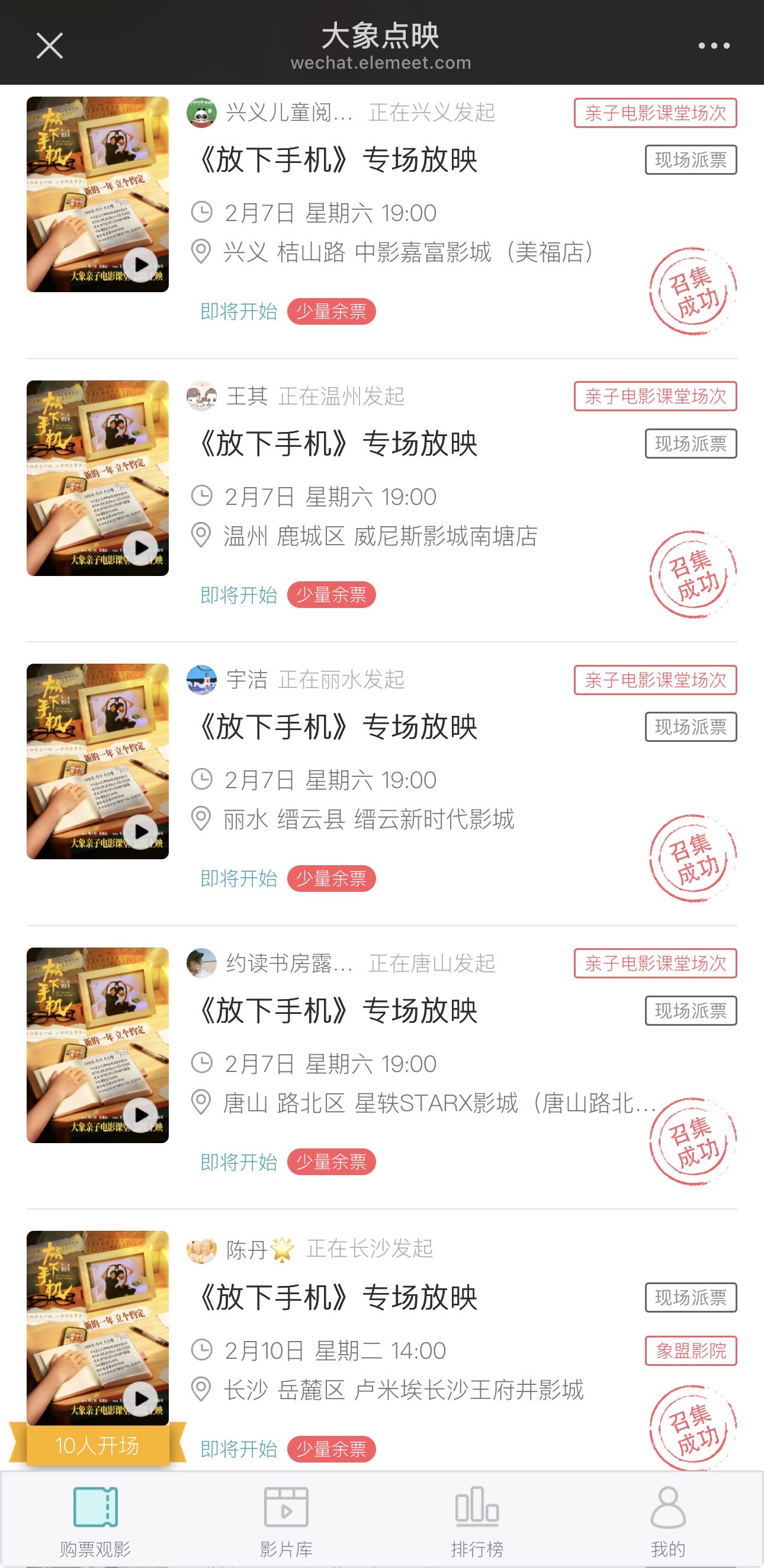Play the trailer on the 丽水 screening poster
764x1568 pixels.
point(141,831)
